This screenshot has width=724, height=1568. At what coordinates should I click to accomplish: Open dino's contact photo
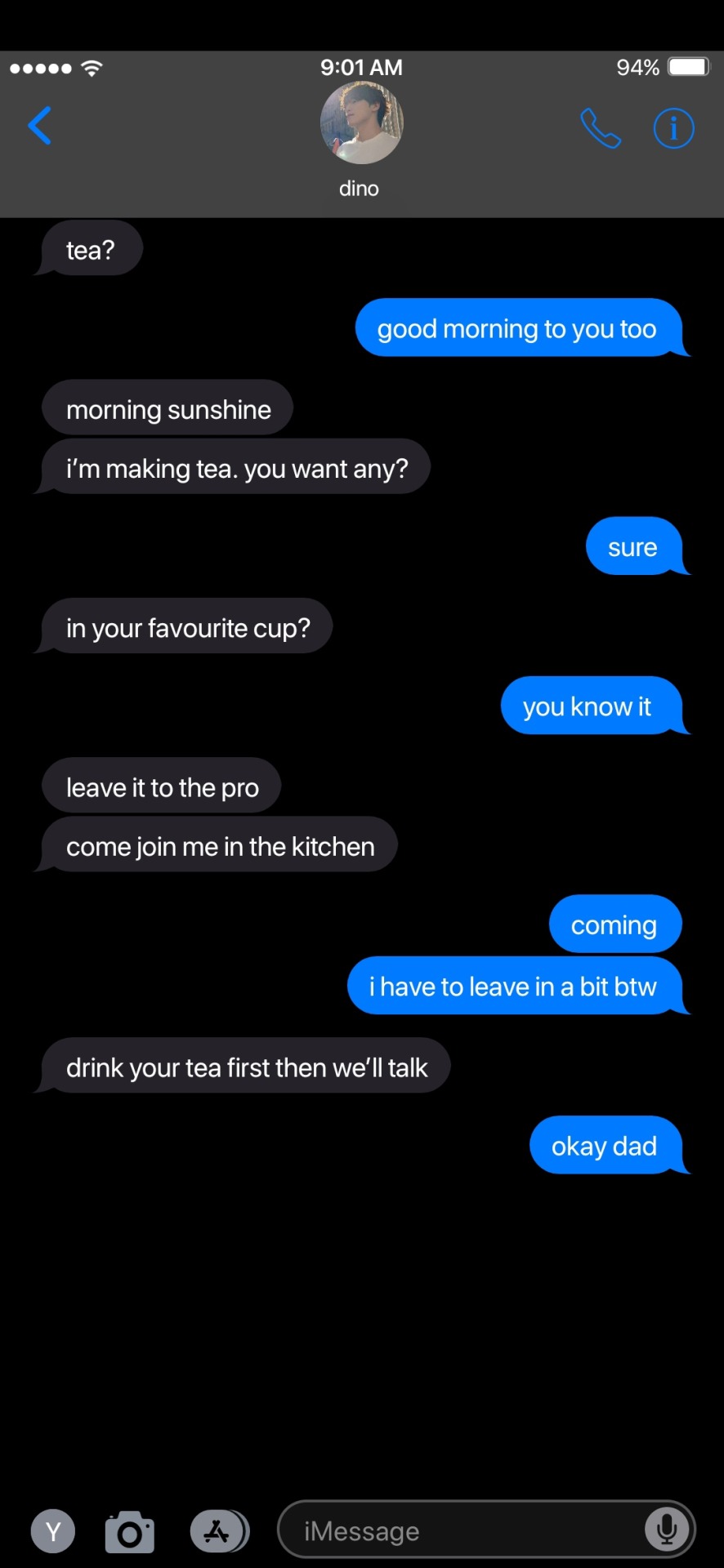(361, 123)
